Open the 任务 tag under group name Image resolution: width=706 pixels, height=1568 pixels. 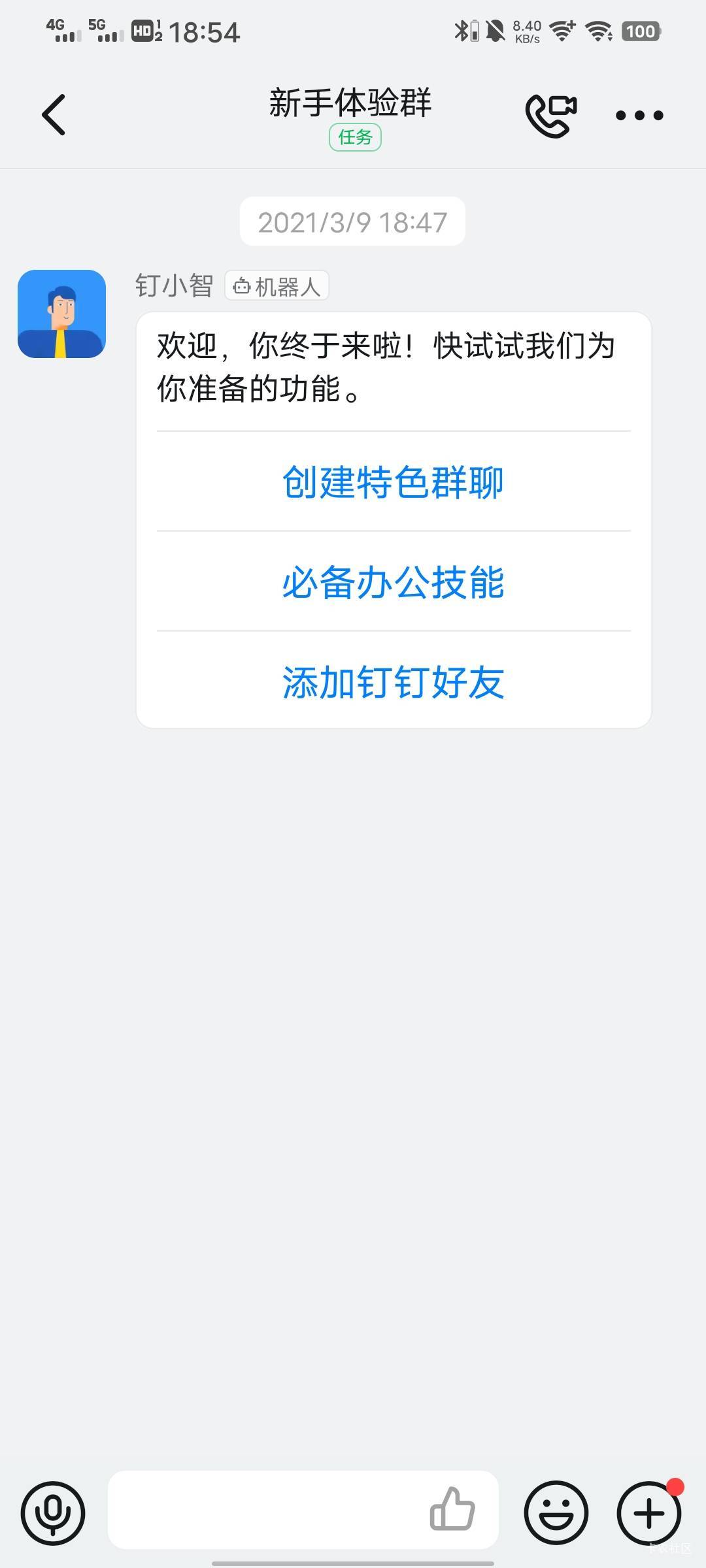click(355, 137)
